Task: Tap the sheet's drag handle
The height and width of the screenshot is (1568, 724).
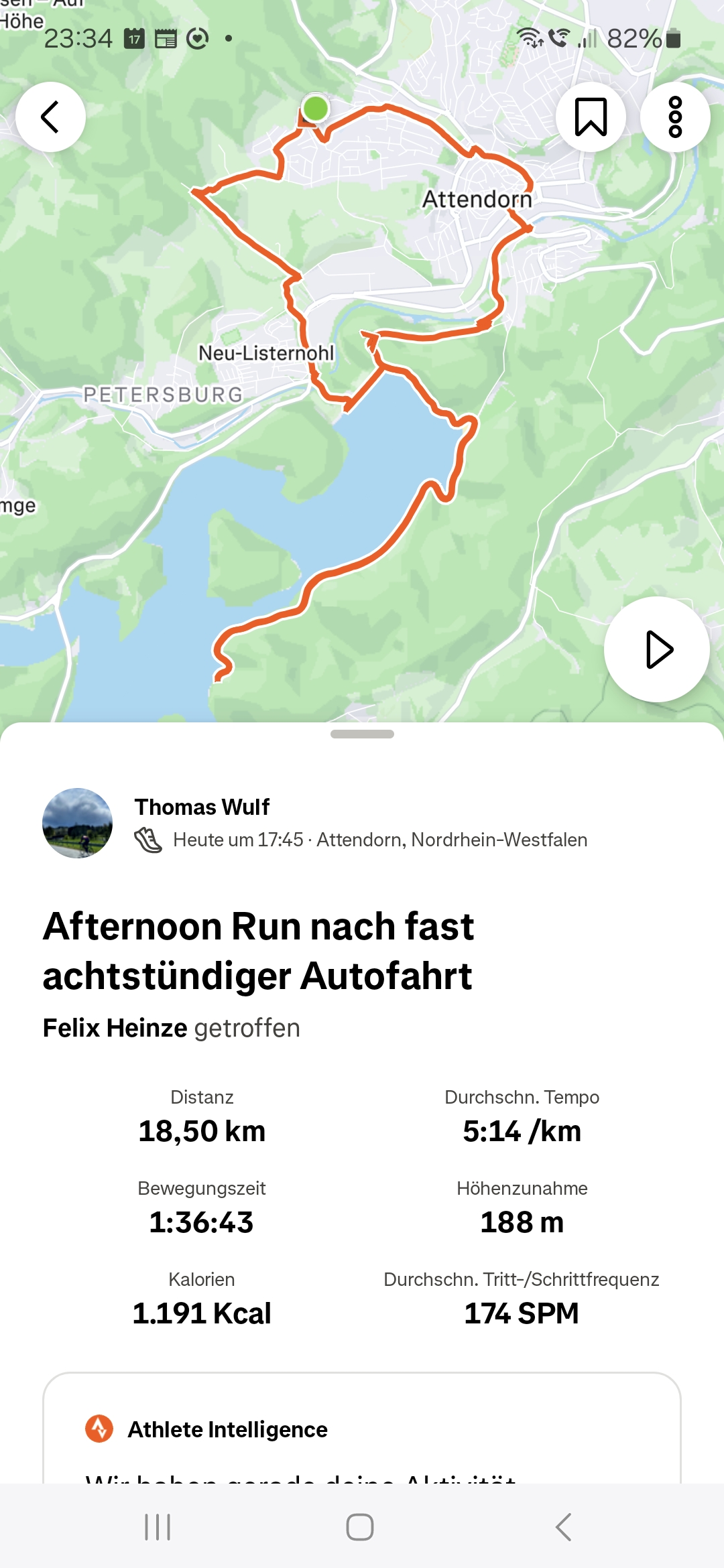Action: (362, 734)
